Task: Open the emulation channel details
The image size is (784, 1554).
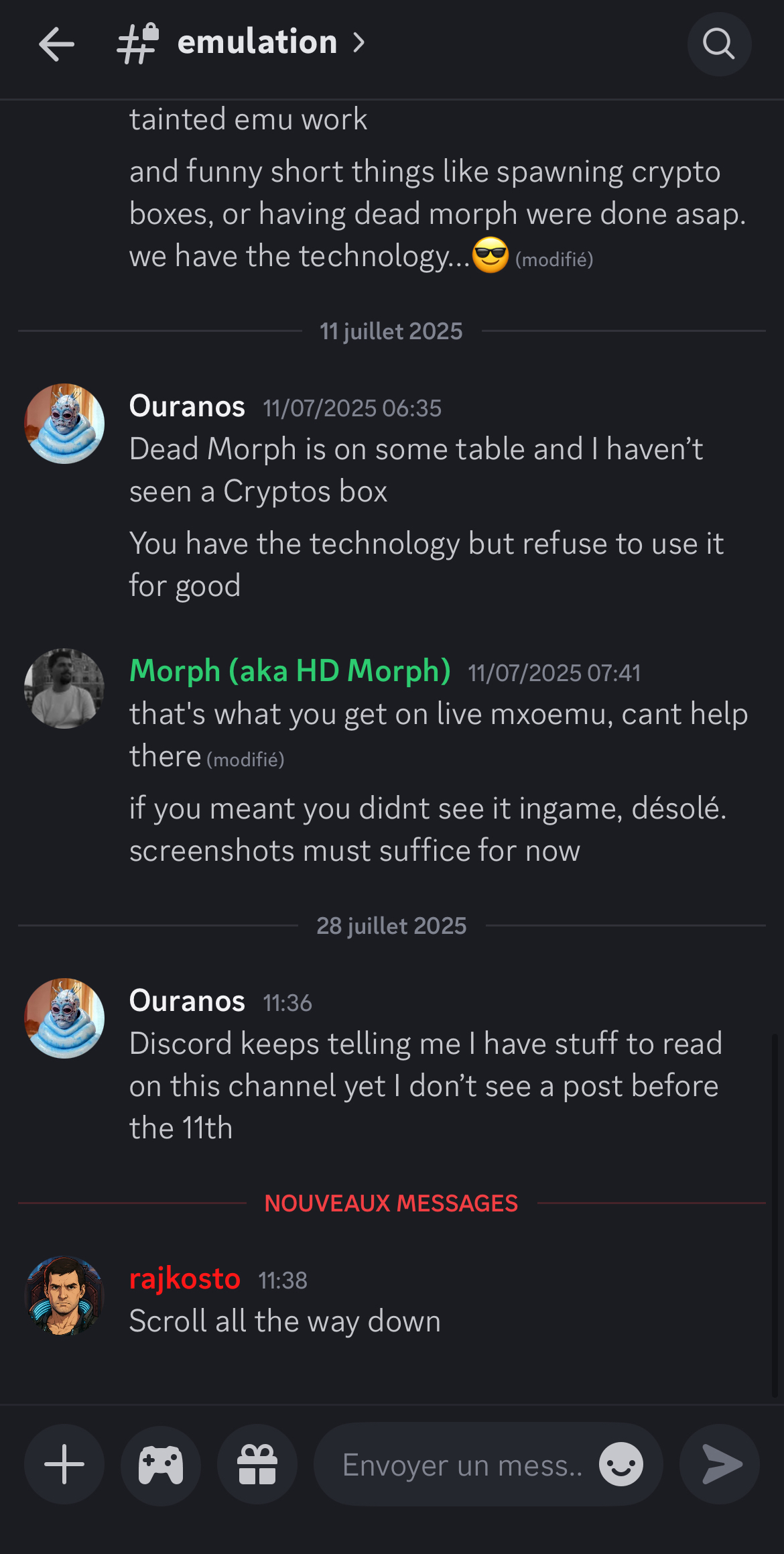Action: pos(257,43)
